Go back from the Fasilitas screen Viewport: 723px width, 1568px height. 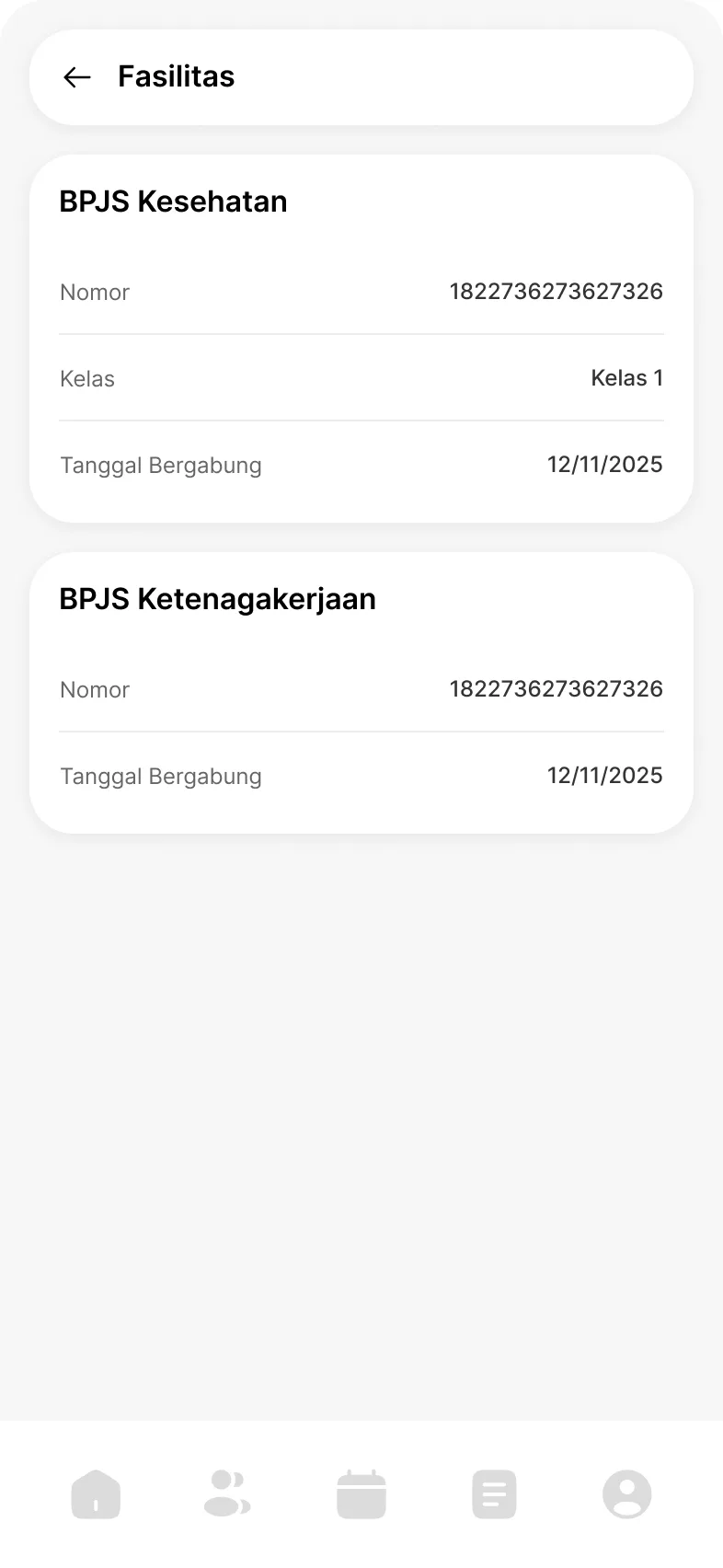click(x=77, y=77)
